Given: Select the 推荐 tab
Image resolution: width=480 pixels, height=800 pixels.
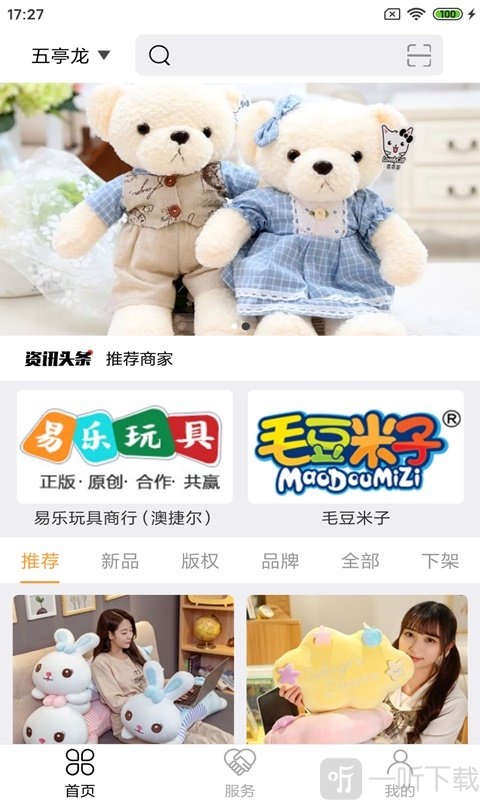Looking at the screenshot, I should pyautogui.click(x=40, y=561).
